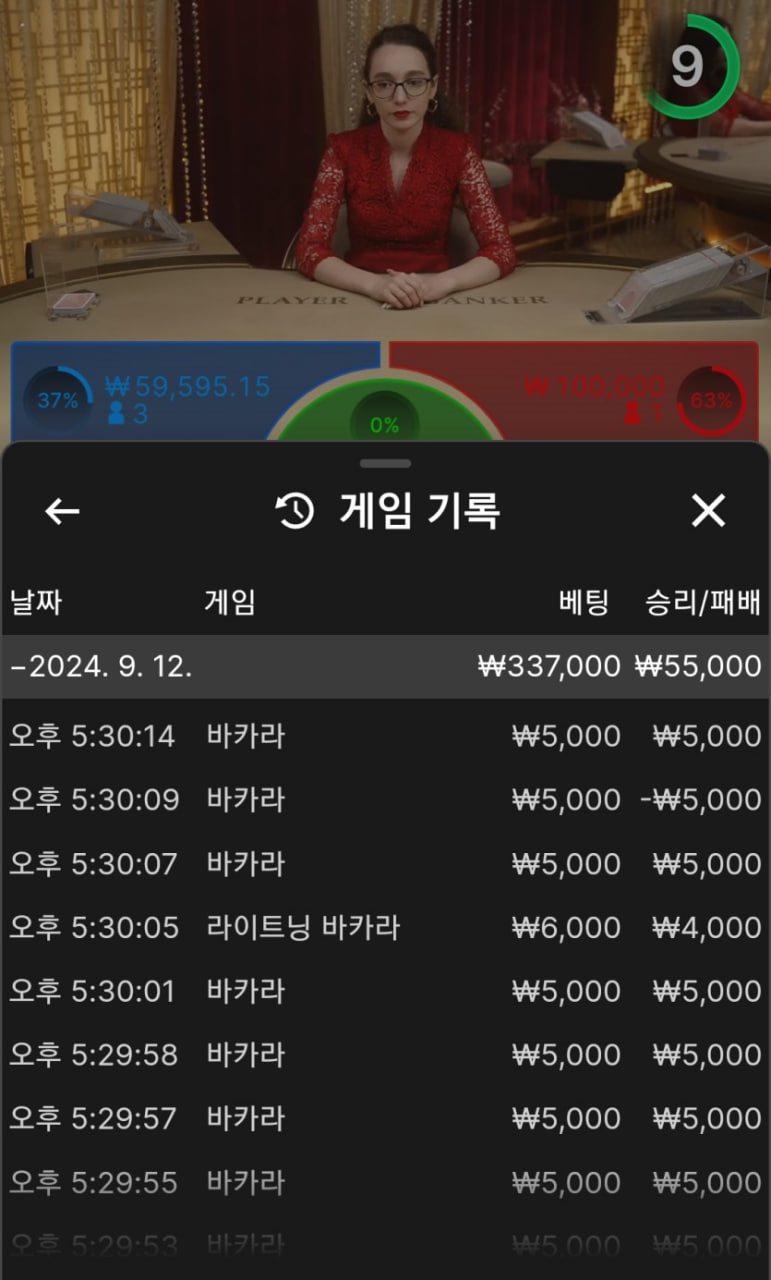This screenshot has height=1280, width=771.
Task: Go back with the left arrow
Action: coord(62,512)
